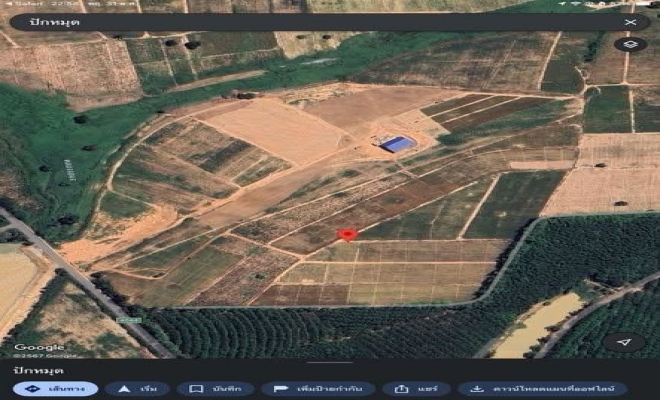Viewport: 660px width, 400px height.
Task: Tap the red dropped pin marker
Action: (x=347, y=235)
